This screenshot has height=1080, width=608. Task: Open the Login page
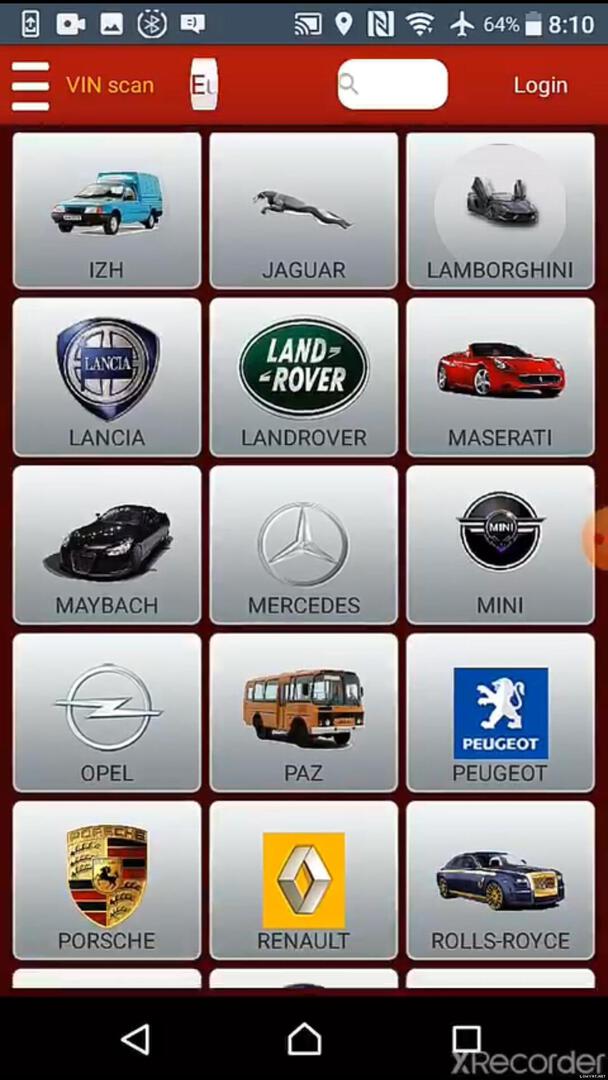(x=540, y=85)
